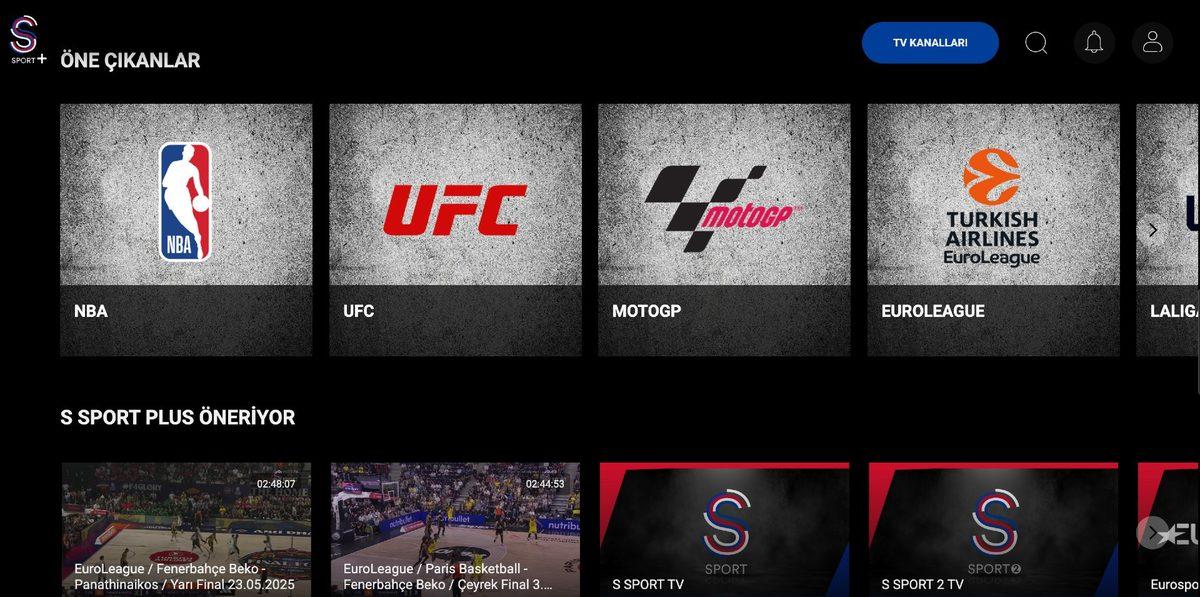
Task: Show next recommended items with arrow
Action: point(1153,532)
